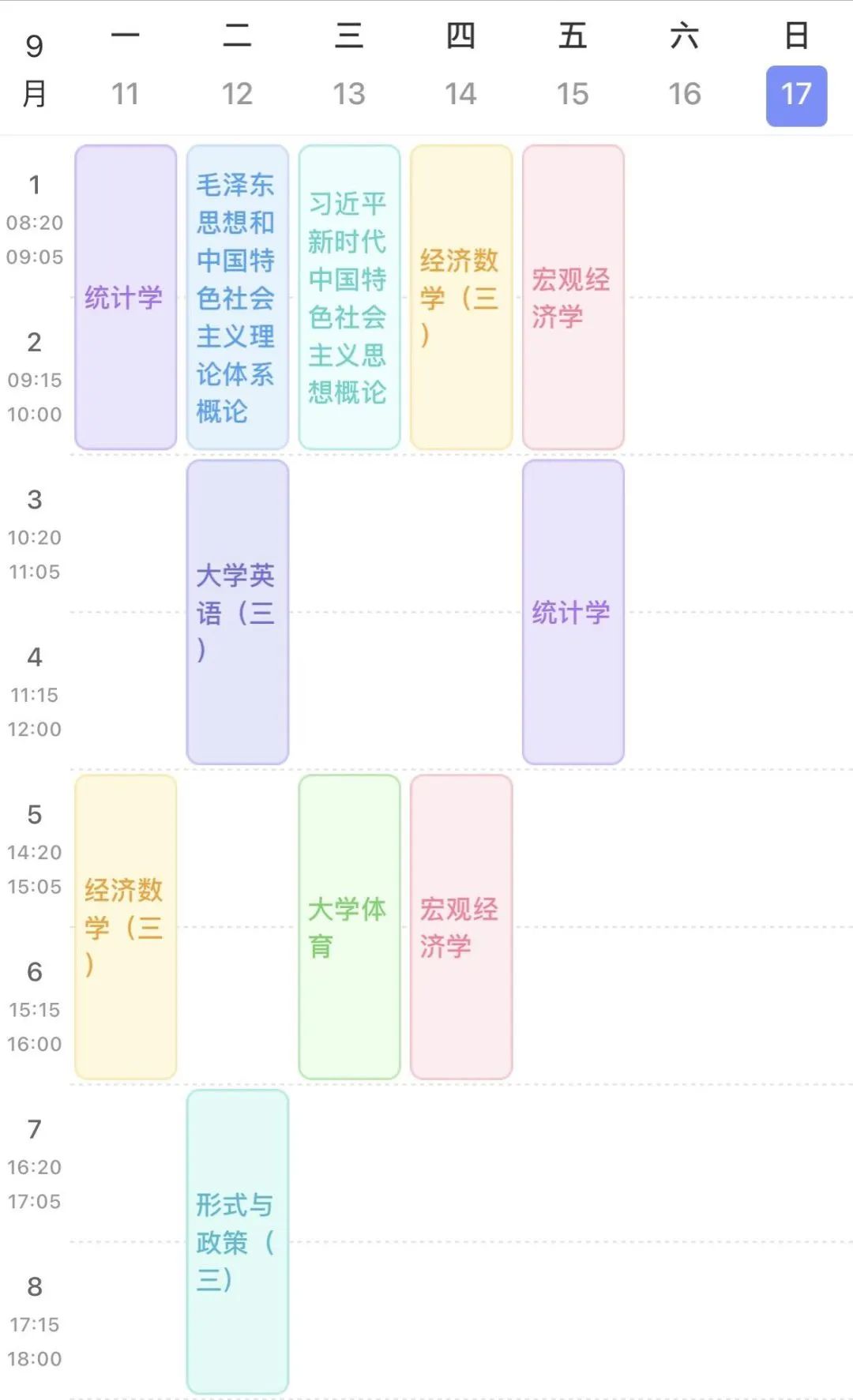Open Thursday morning's 经济数学（三） class
This screenshot has width=853, height=1400.
tap(461, 297)
